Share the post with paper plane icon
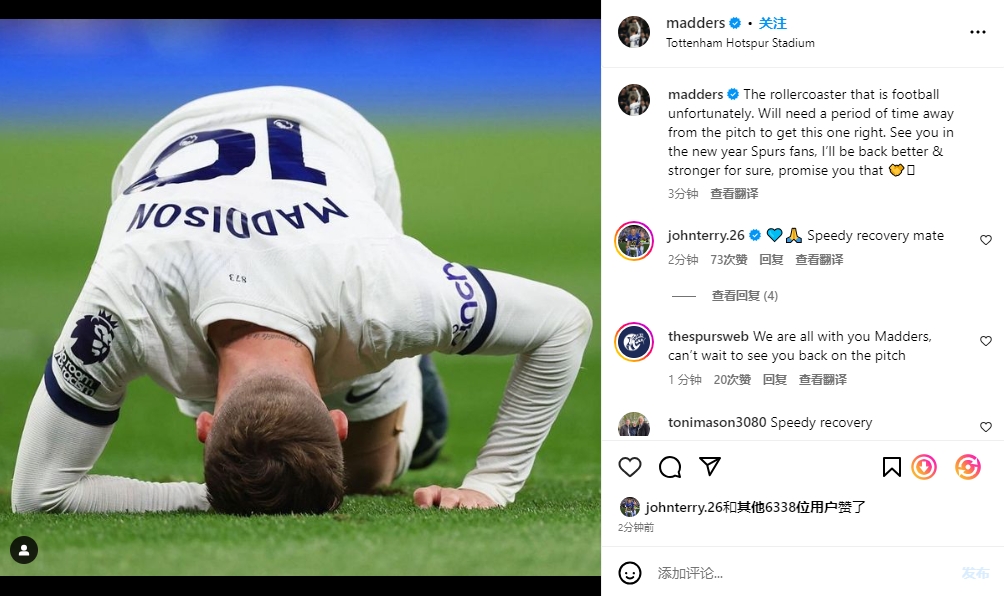 (x=710, y=467)
